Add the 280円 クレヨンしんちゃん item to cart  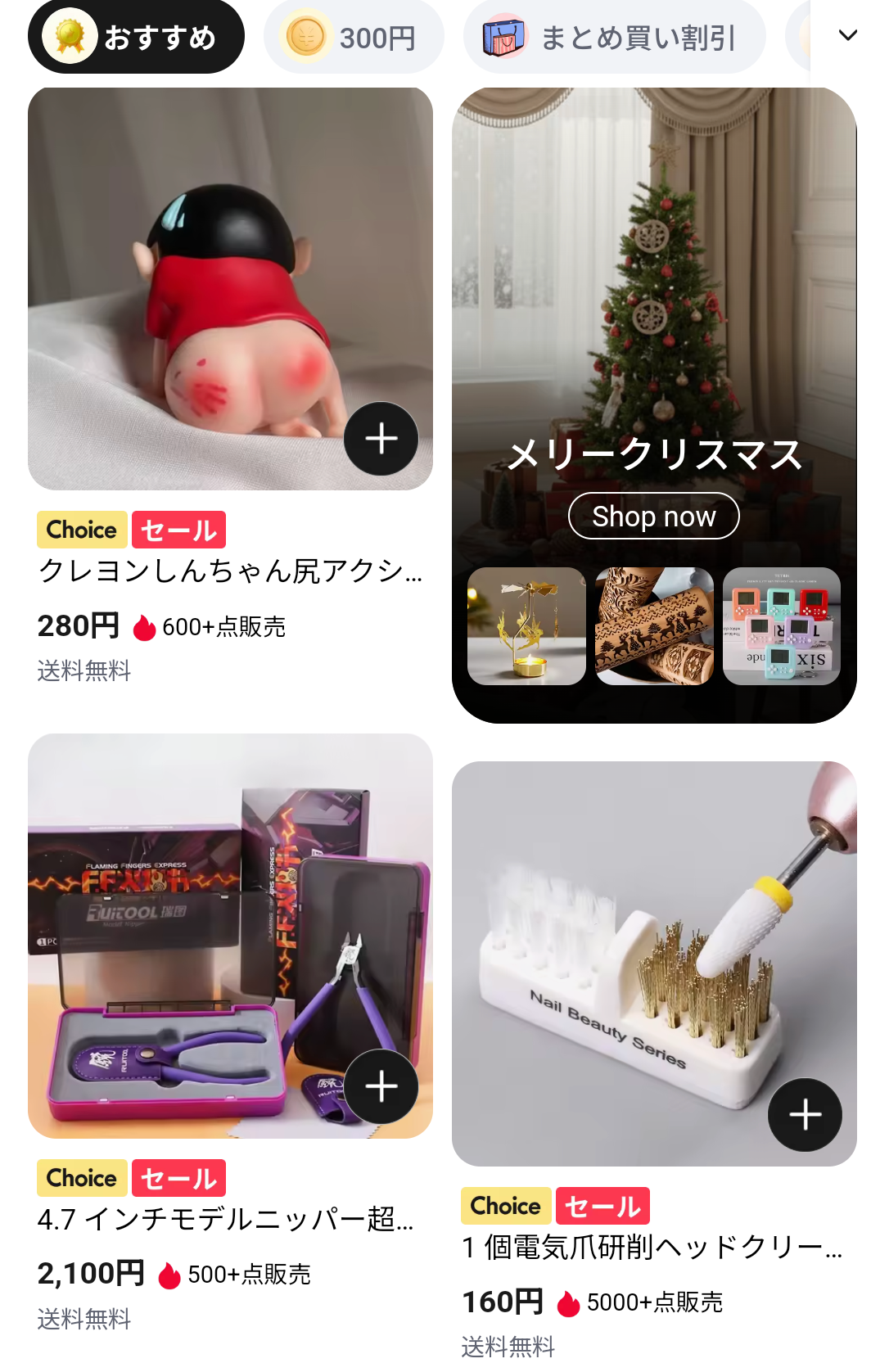[x=381, y=439]
